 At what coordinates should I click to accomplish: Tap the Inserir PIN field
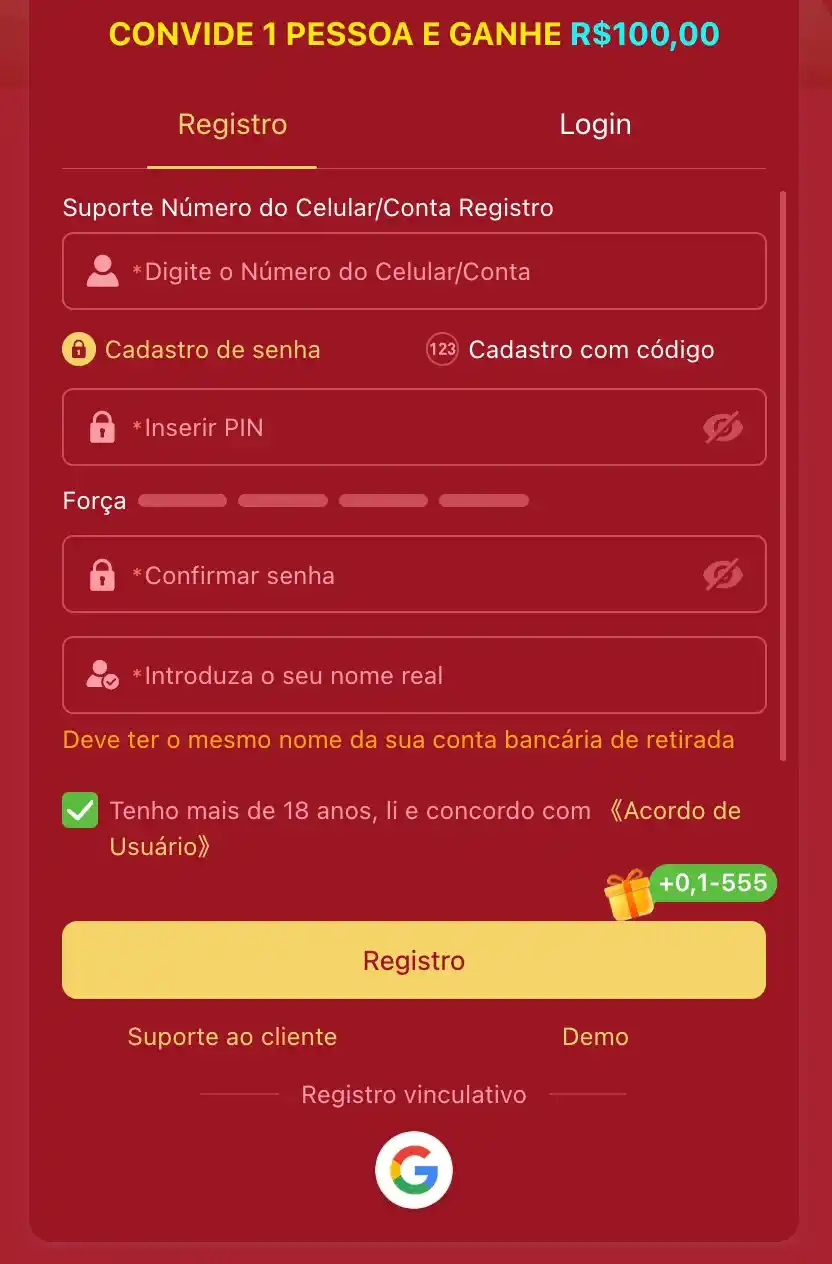[400, 428]
